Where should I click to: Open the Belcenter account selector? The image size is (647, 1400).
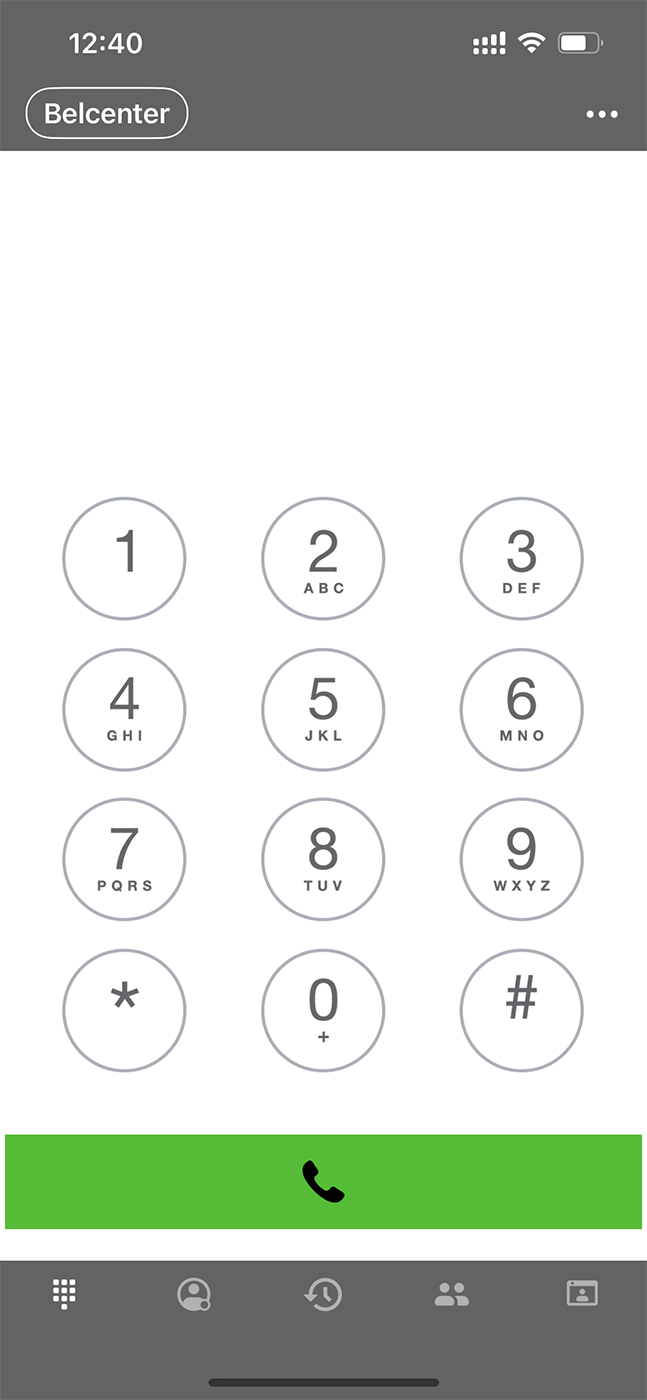click(x=107, y=113)
